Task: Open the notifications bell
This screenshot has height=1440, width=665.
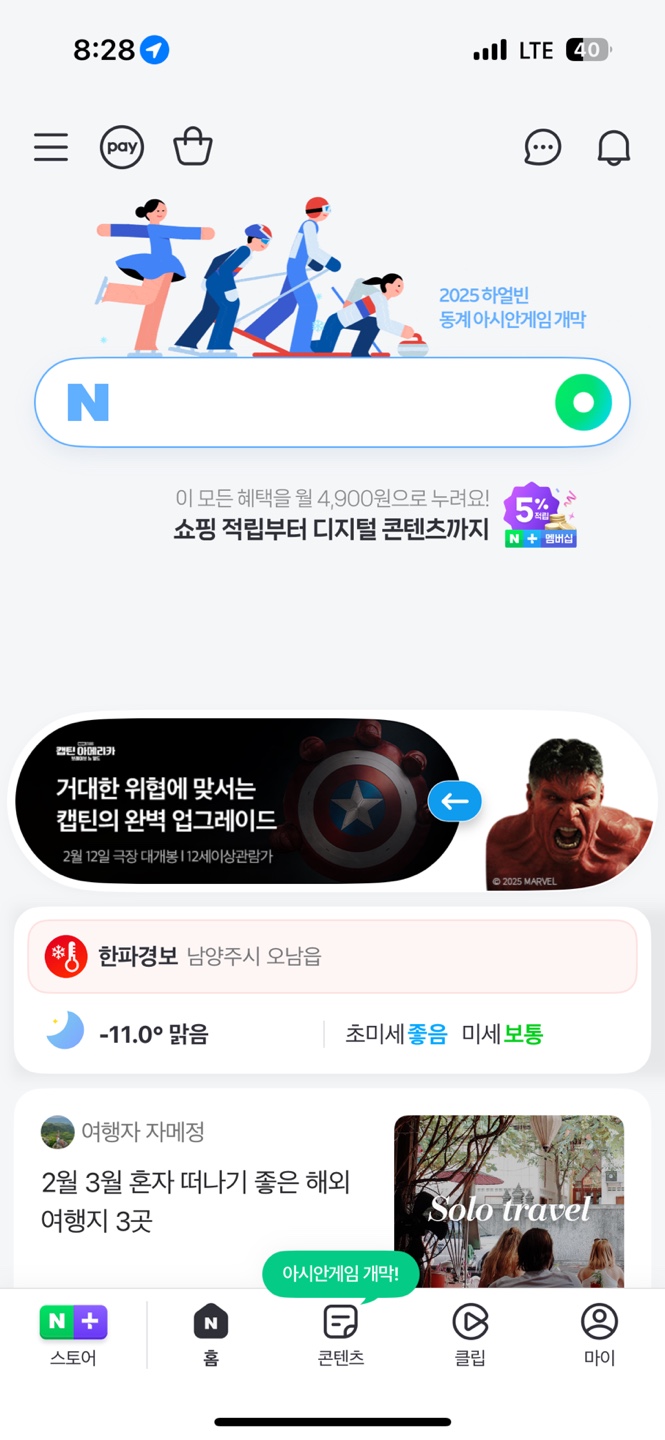Action: point(613,148)
